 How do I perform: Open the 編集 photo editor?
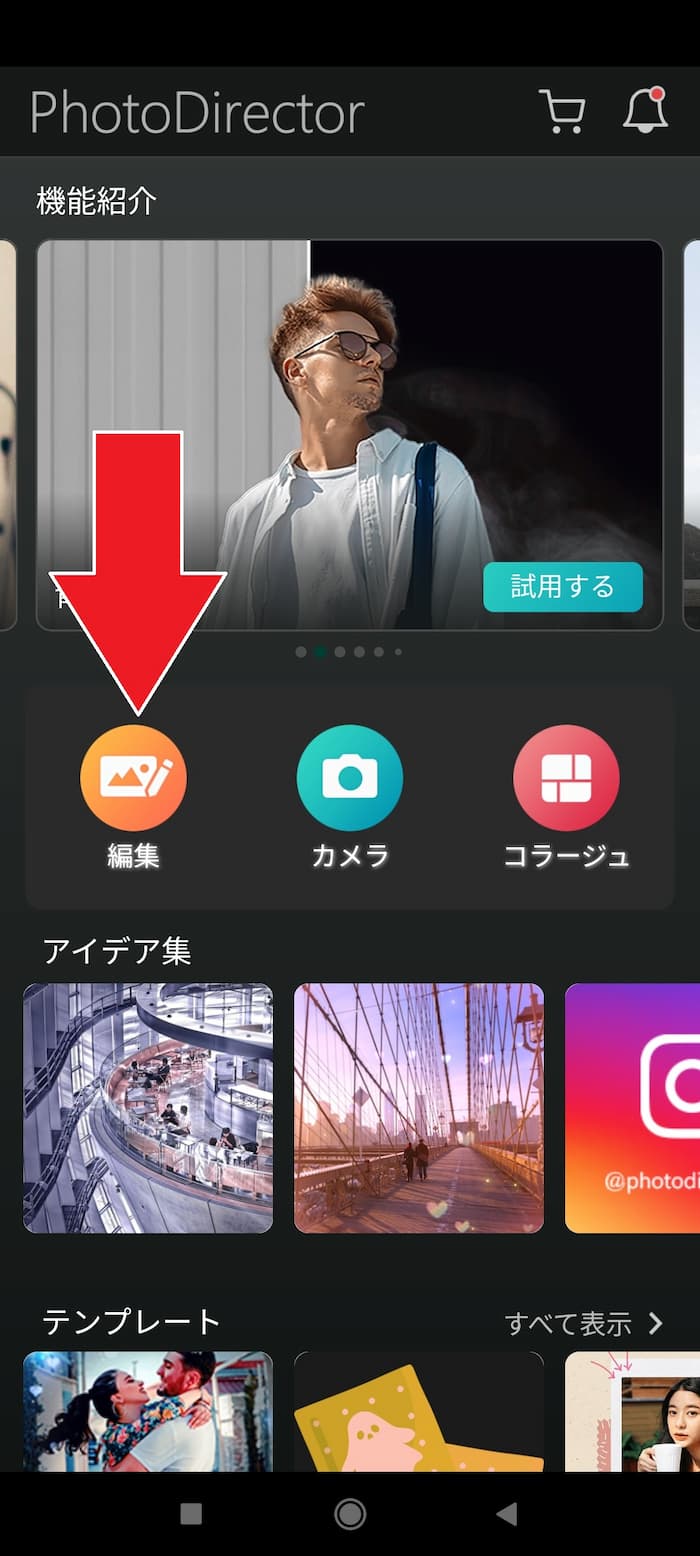tap(133, 797)
